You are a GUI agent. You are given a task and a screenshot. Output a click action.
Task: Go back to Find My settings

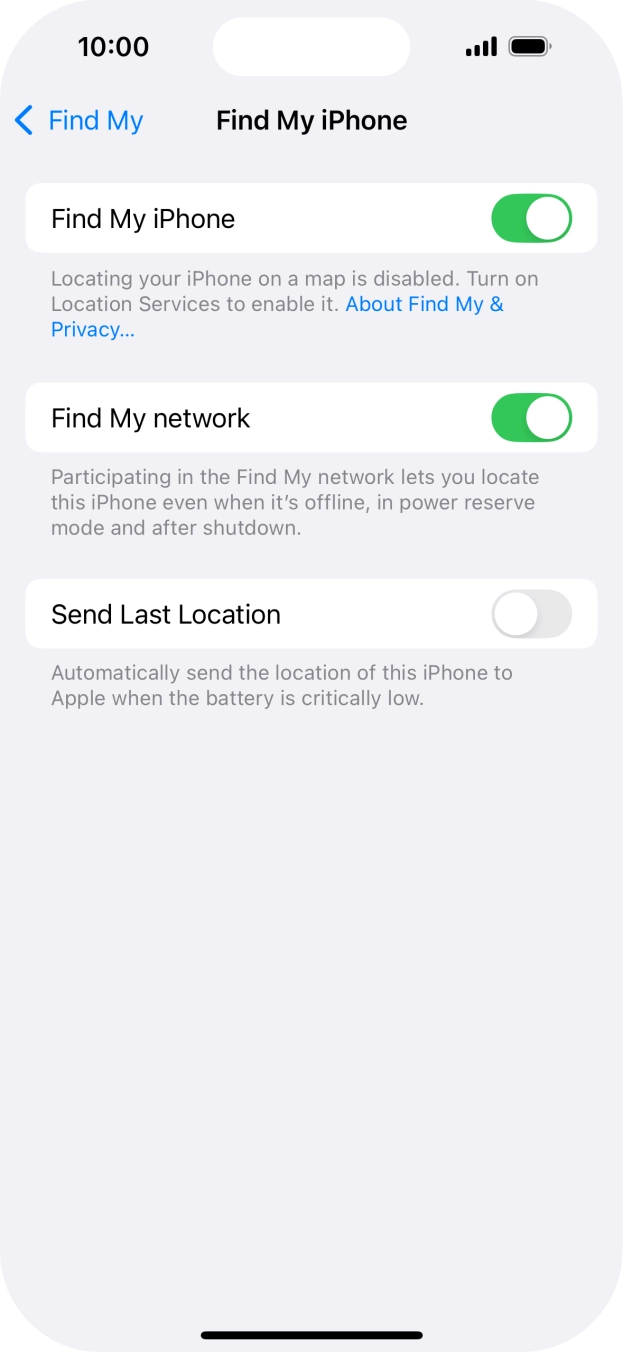79,121
